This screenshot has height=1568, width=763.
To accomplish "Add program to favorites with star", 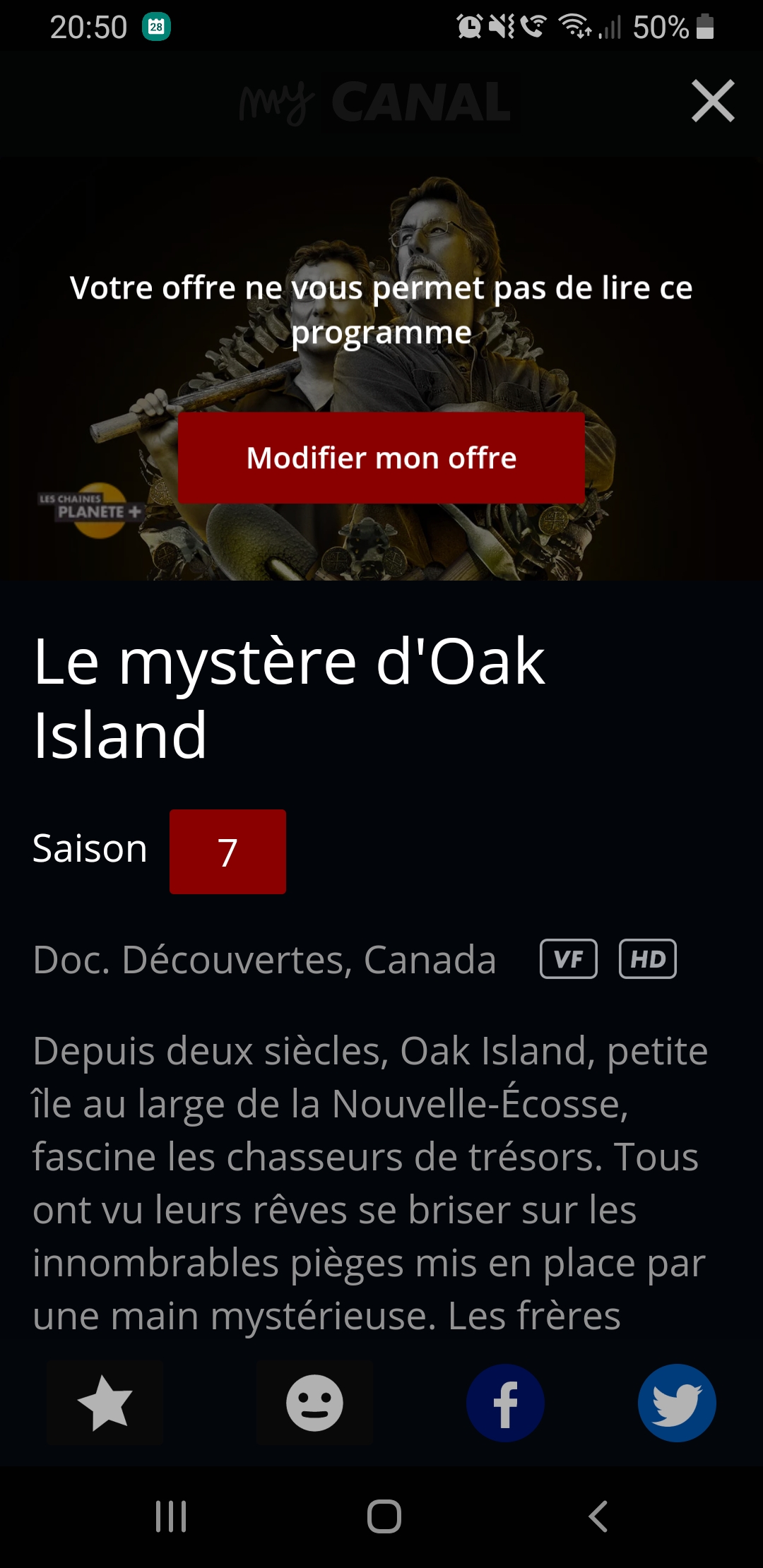I will click(105, 1403).
